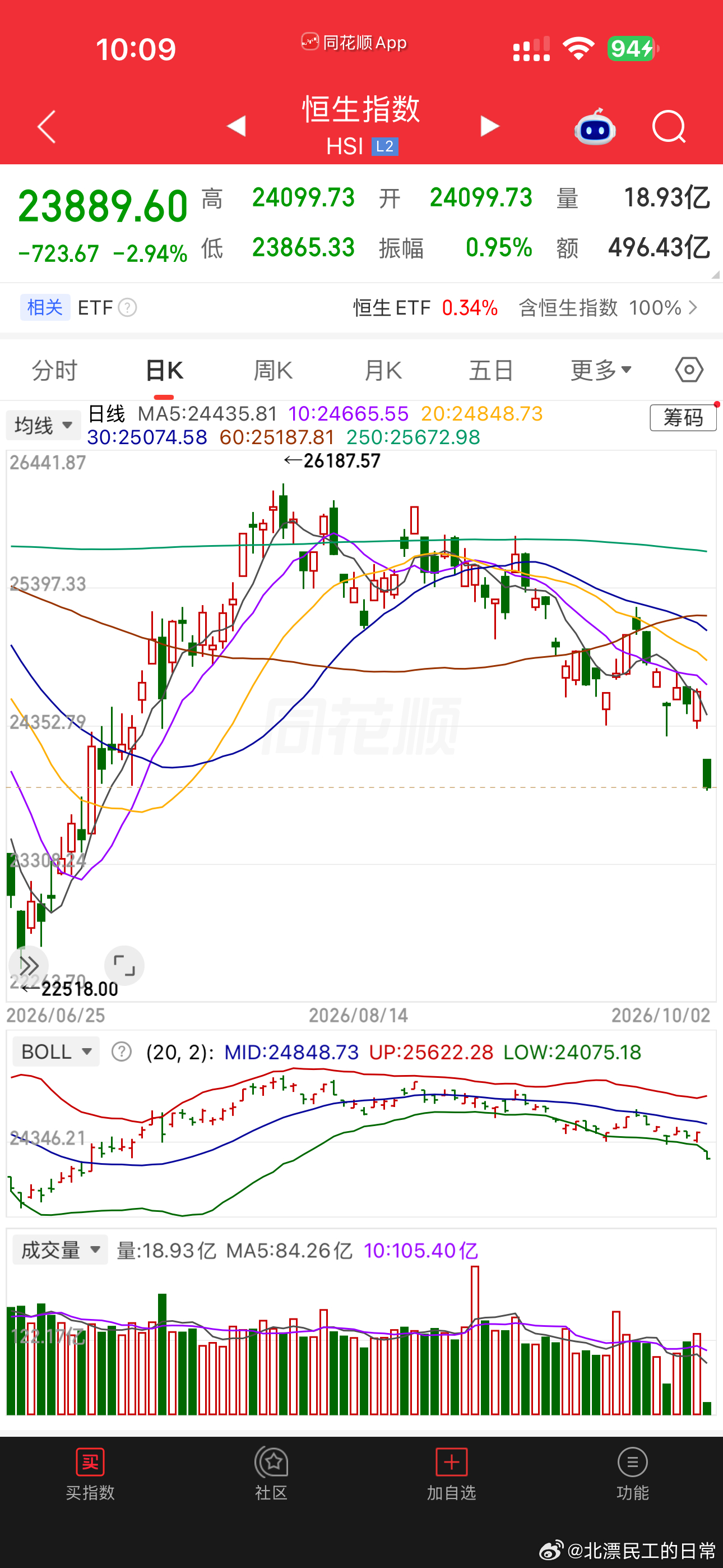The image size is (723, 1568).
Task: Open chart settings hexagon icon
Action: (x=689, y=370)
